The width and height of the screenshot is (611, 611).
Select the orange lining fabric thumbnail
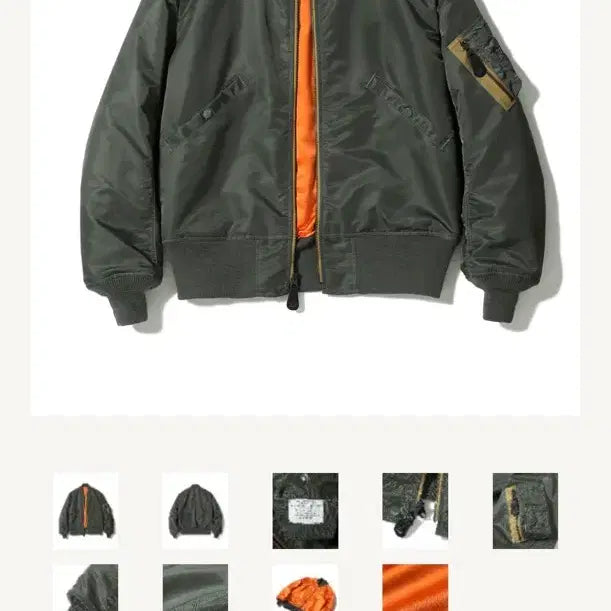[x=415, y=590]
